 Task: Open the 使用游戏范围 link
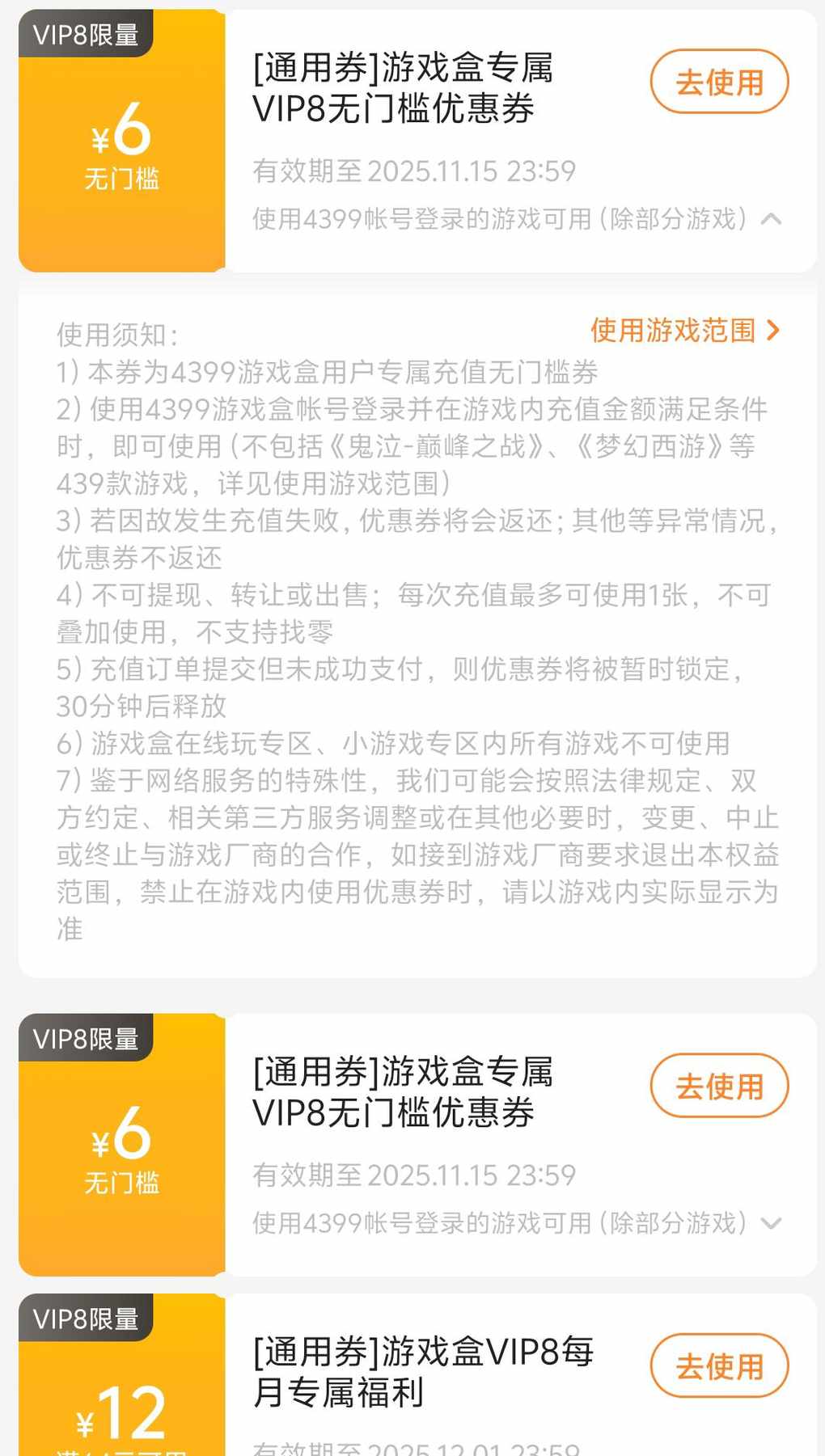coord(684,331)
